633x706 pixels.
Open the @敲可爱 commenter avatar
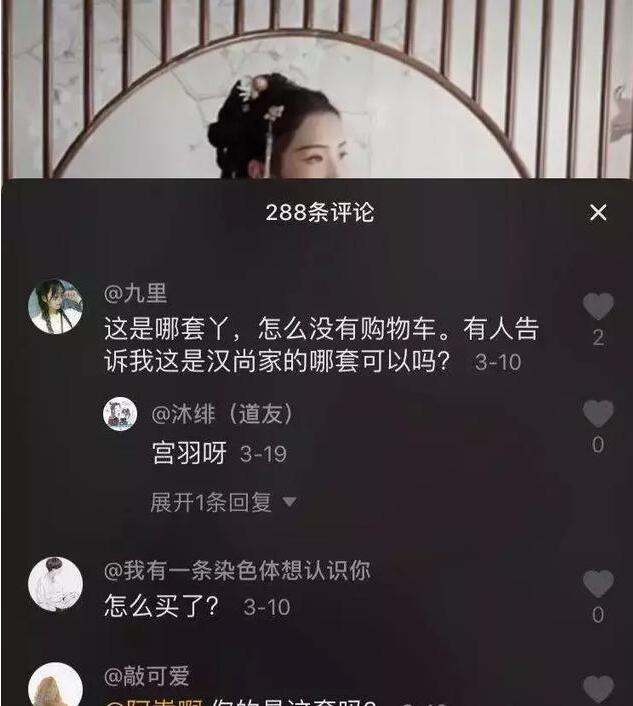[x=55, y=686]
